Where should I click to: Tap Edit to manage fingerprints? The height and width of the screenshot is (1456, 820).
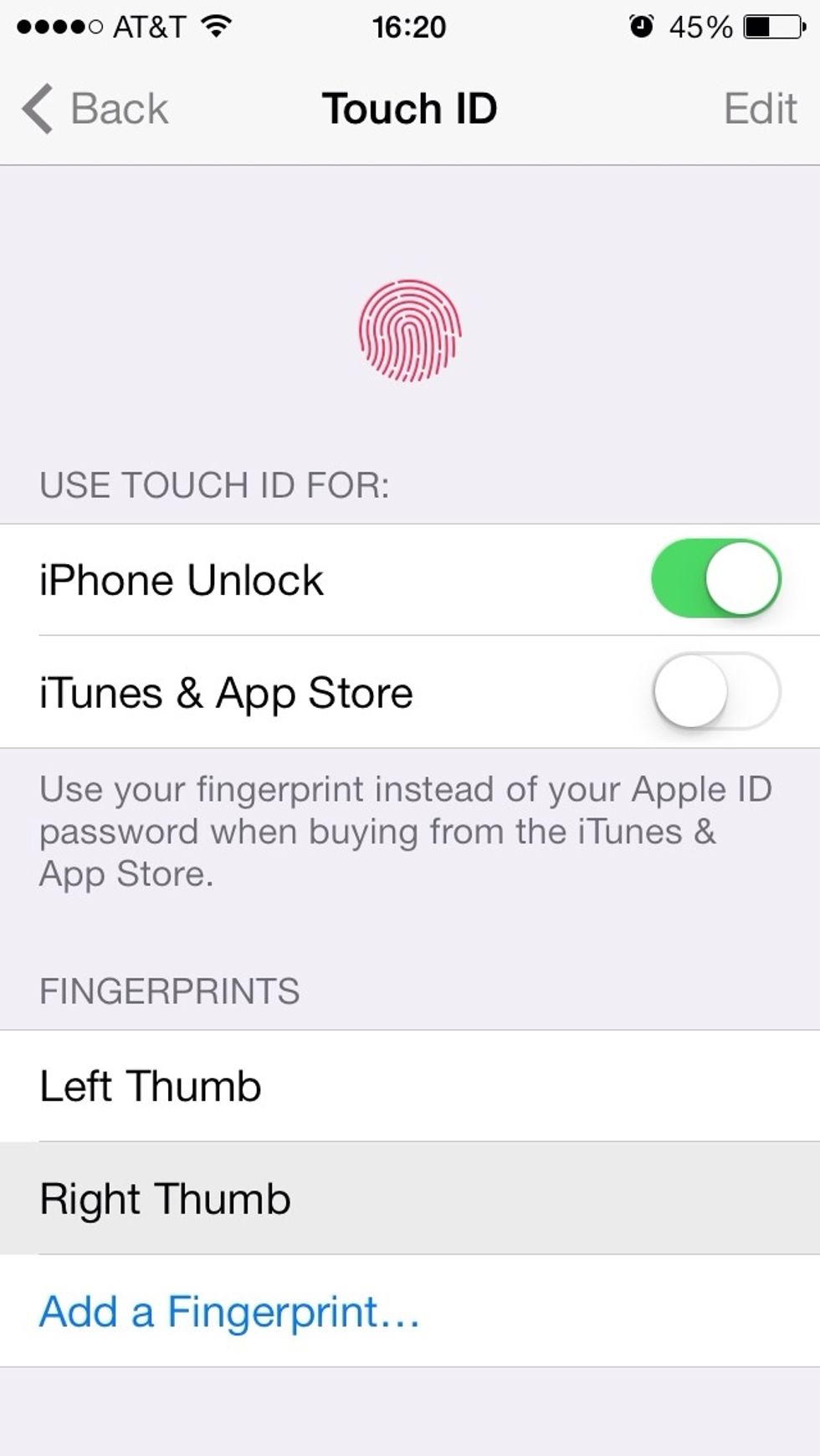point(760,109)
